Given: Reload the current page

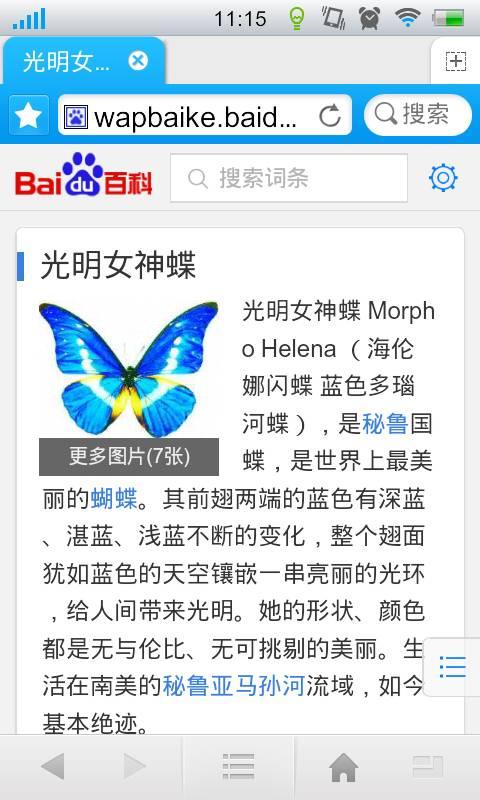Looking at the screenshot, I should click(330, 115).
